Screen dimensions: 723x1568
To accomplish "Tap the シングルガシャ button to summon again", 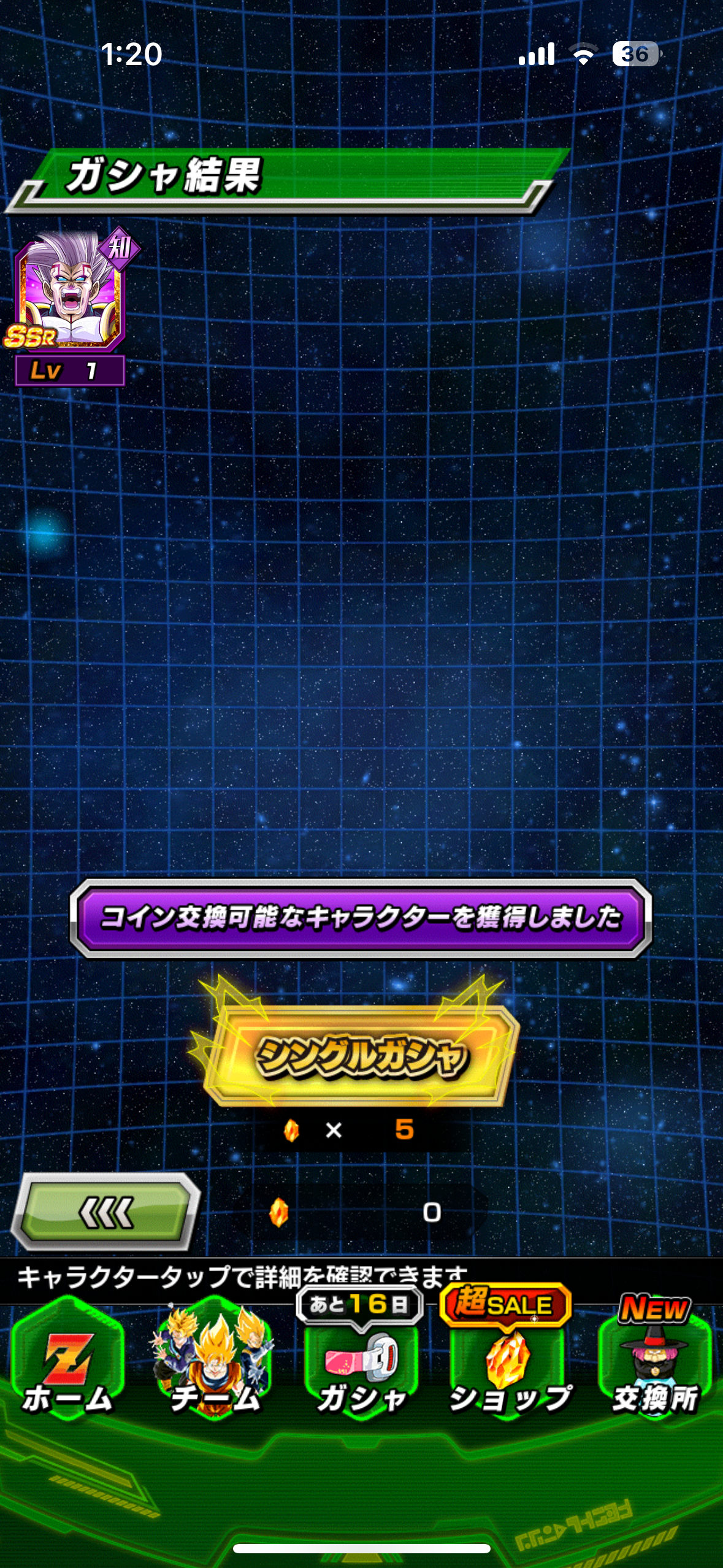I will point(361,1056).
